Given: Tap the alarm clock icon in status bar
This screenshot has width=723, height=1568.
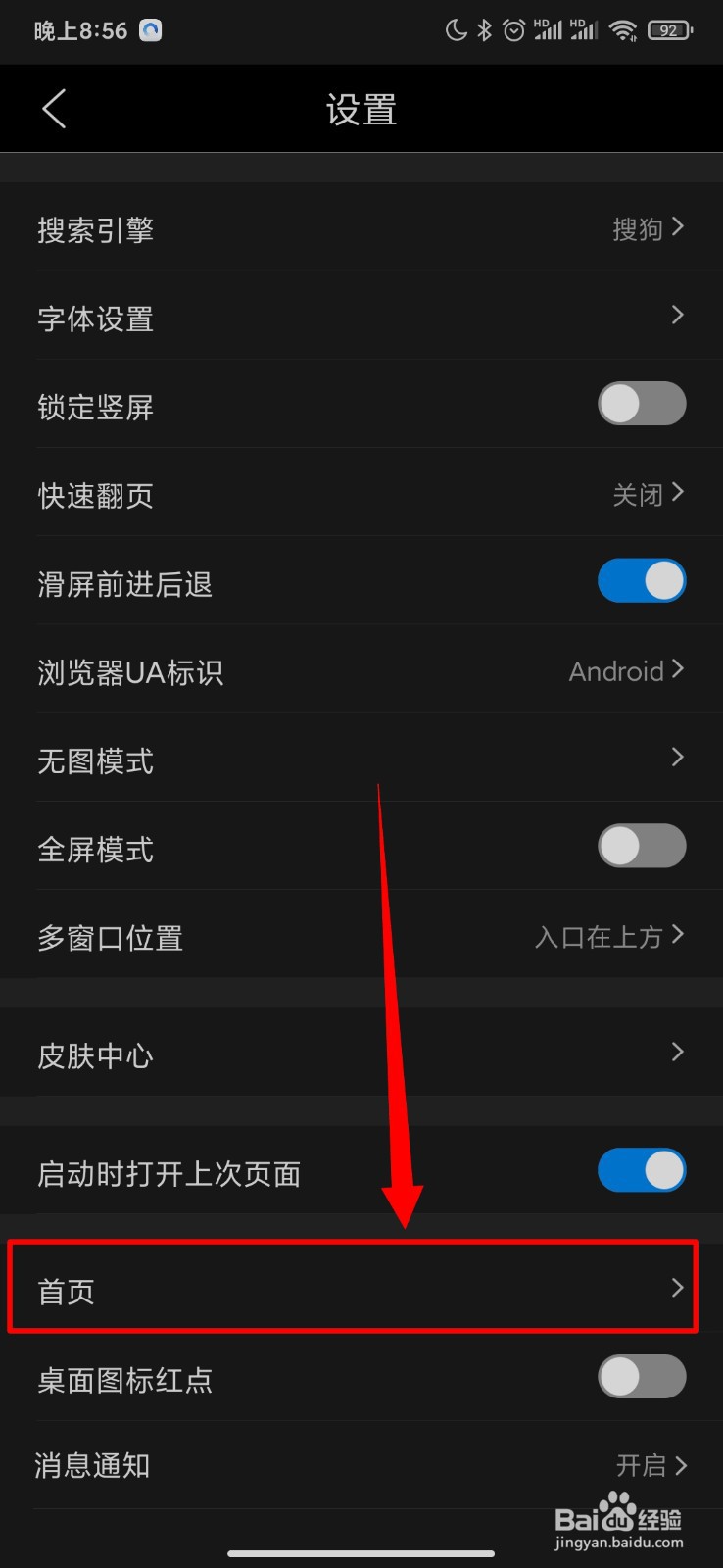Looking at the screenshot, I should (513, 29).
